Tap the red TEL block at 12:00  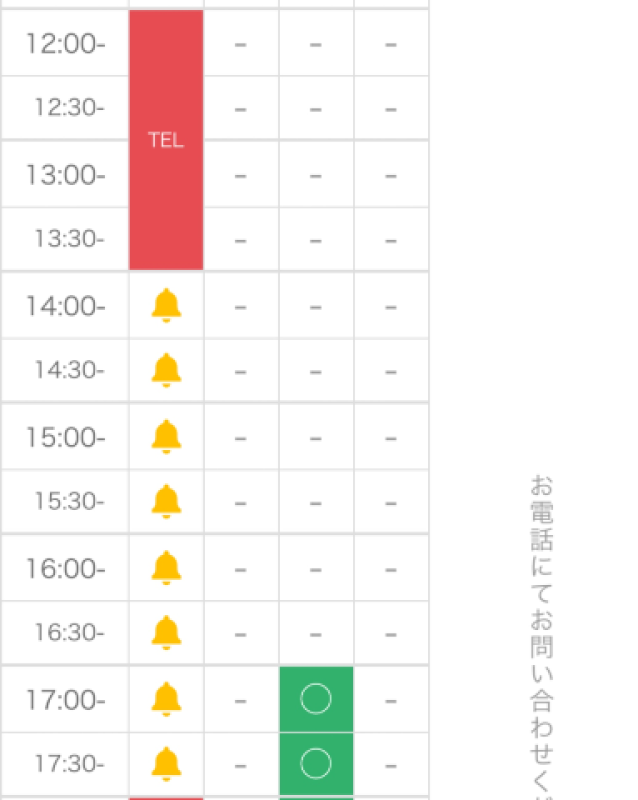166,139
